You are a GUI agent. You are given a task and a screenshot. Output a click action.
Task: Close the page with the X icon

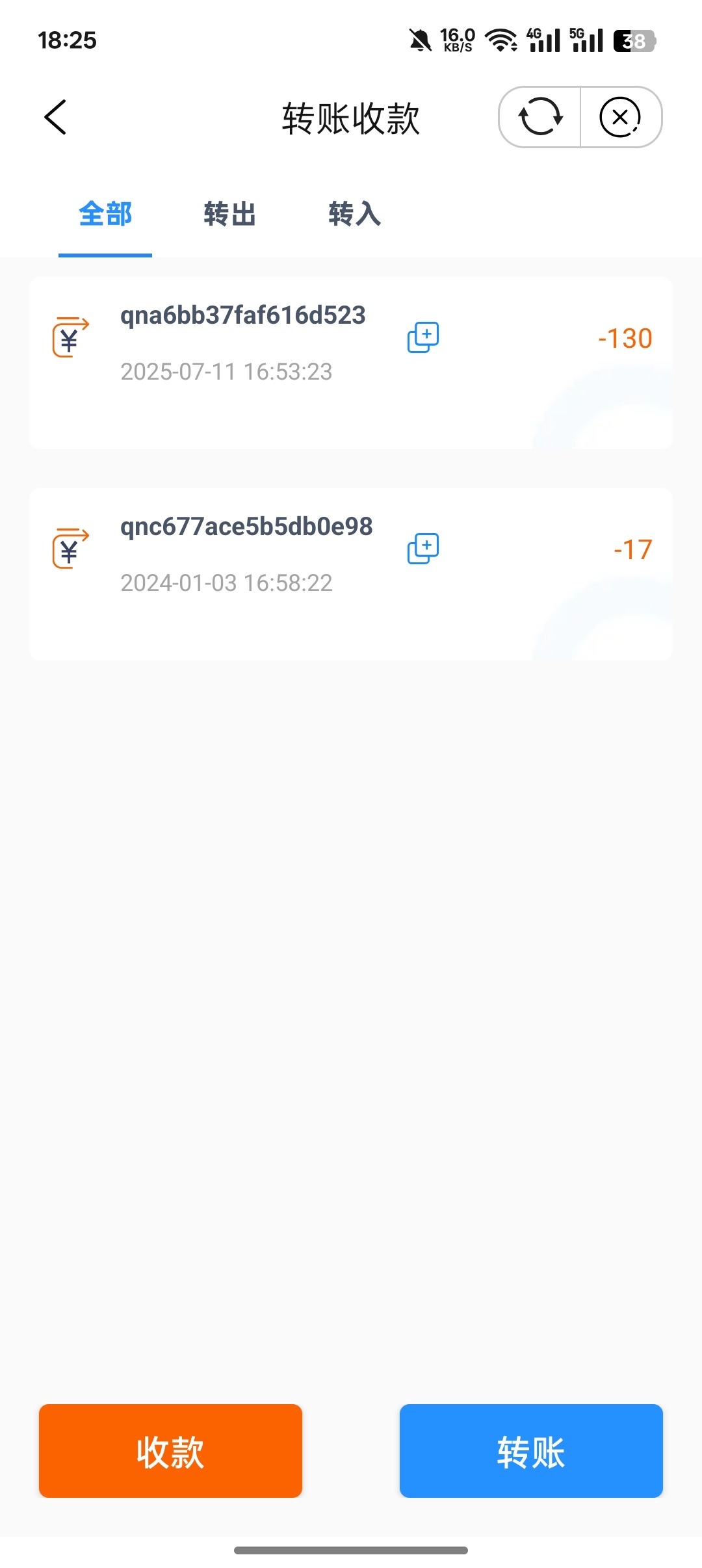coord(620,117)
